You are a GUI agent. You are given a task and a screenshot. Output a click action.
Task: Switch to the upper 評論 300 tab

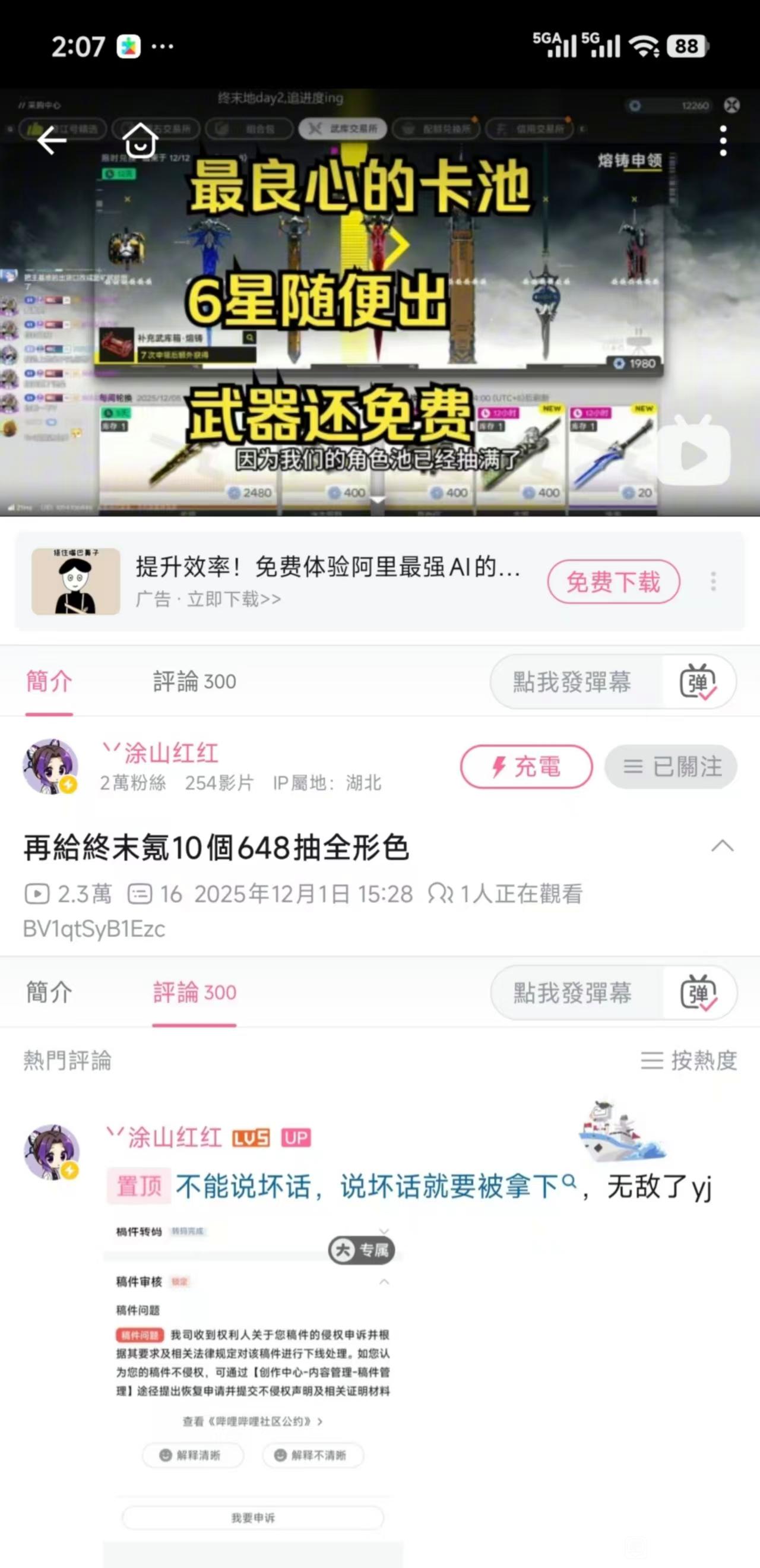click(194, 681)
